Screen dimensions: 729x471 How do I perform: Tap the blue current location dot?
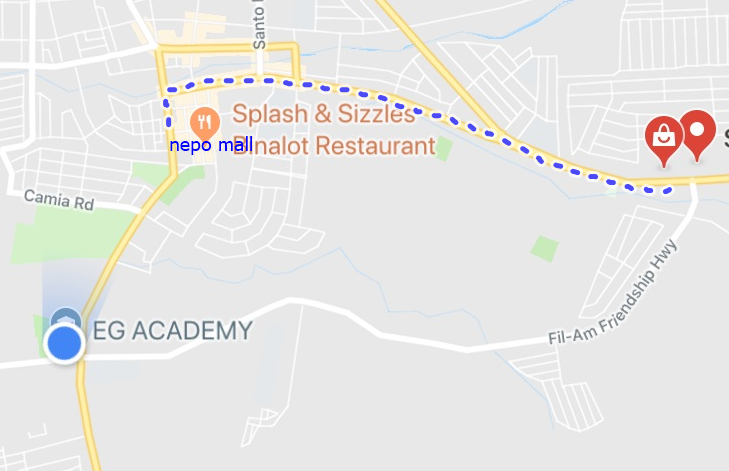click(x=64, y=344)
